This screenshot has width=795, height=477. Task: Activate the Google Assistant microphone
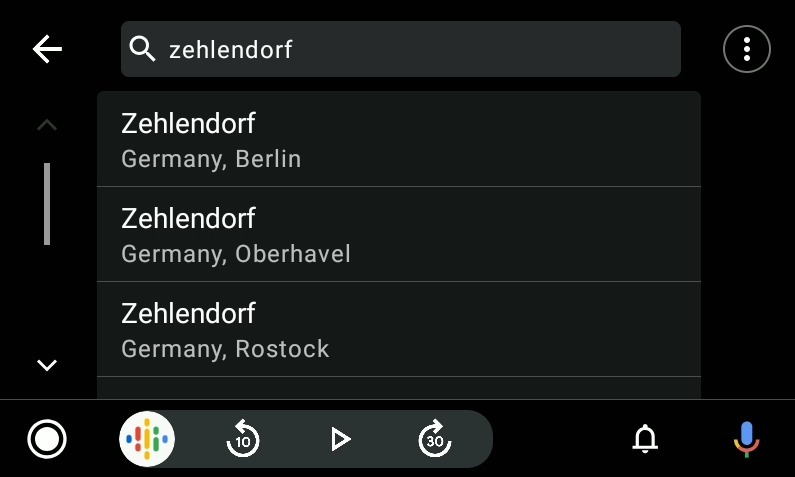tap(745, 439)
